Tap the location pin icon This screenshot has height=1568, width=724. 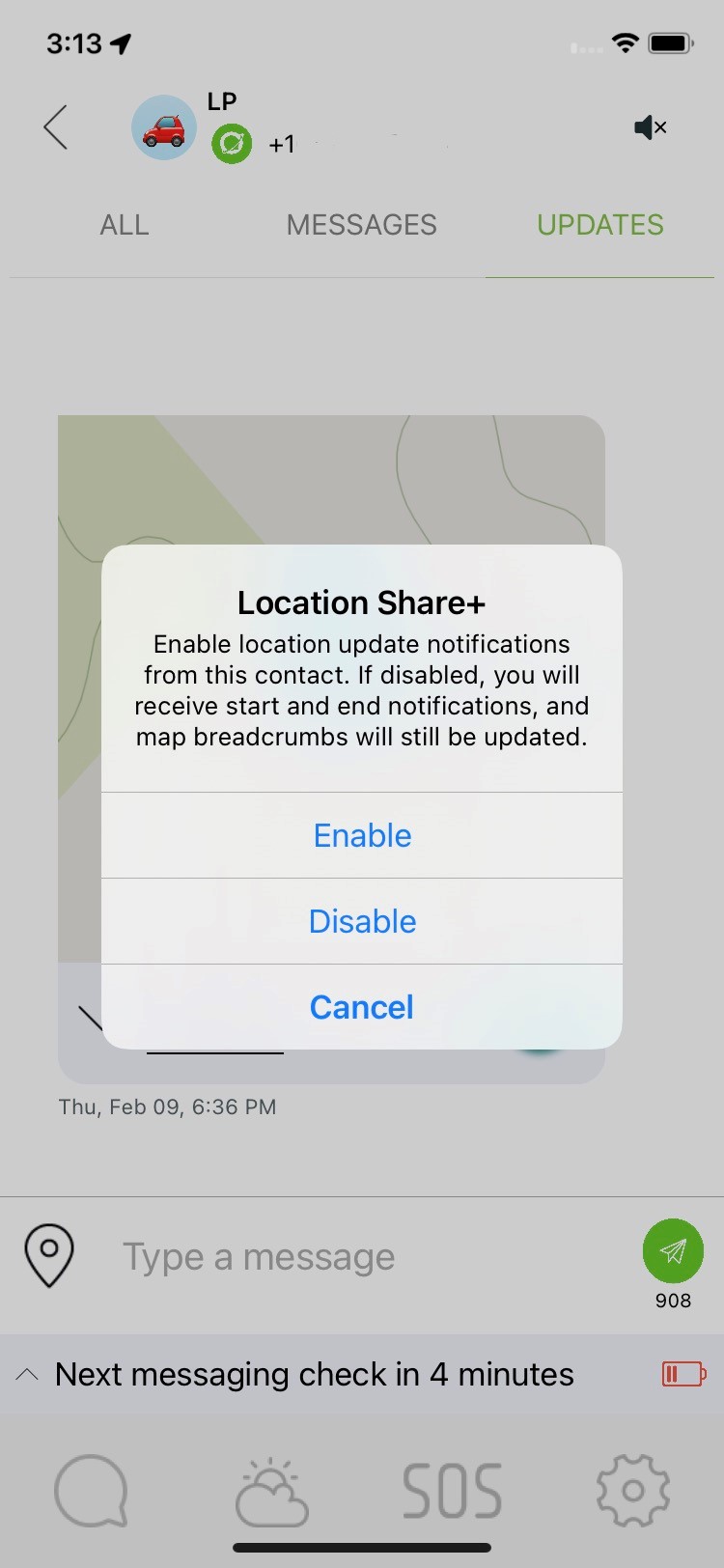point(49,1255)
